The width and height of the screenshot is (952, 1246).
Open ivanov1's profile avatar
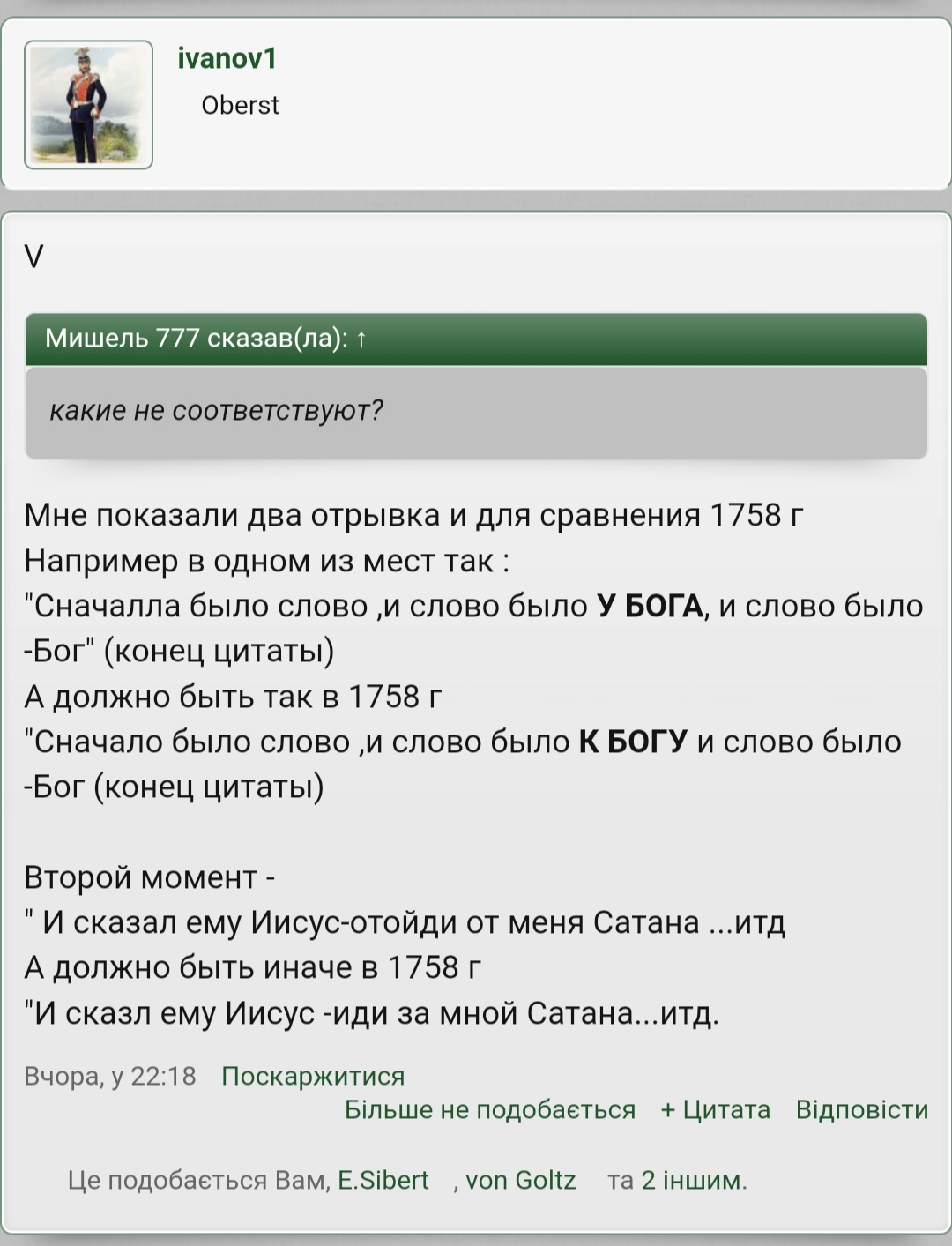[x=88, y=104]
